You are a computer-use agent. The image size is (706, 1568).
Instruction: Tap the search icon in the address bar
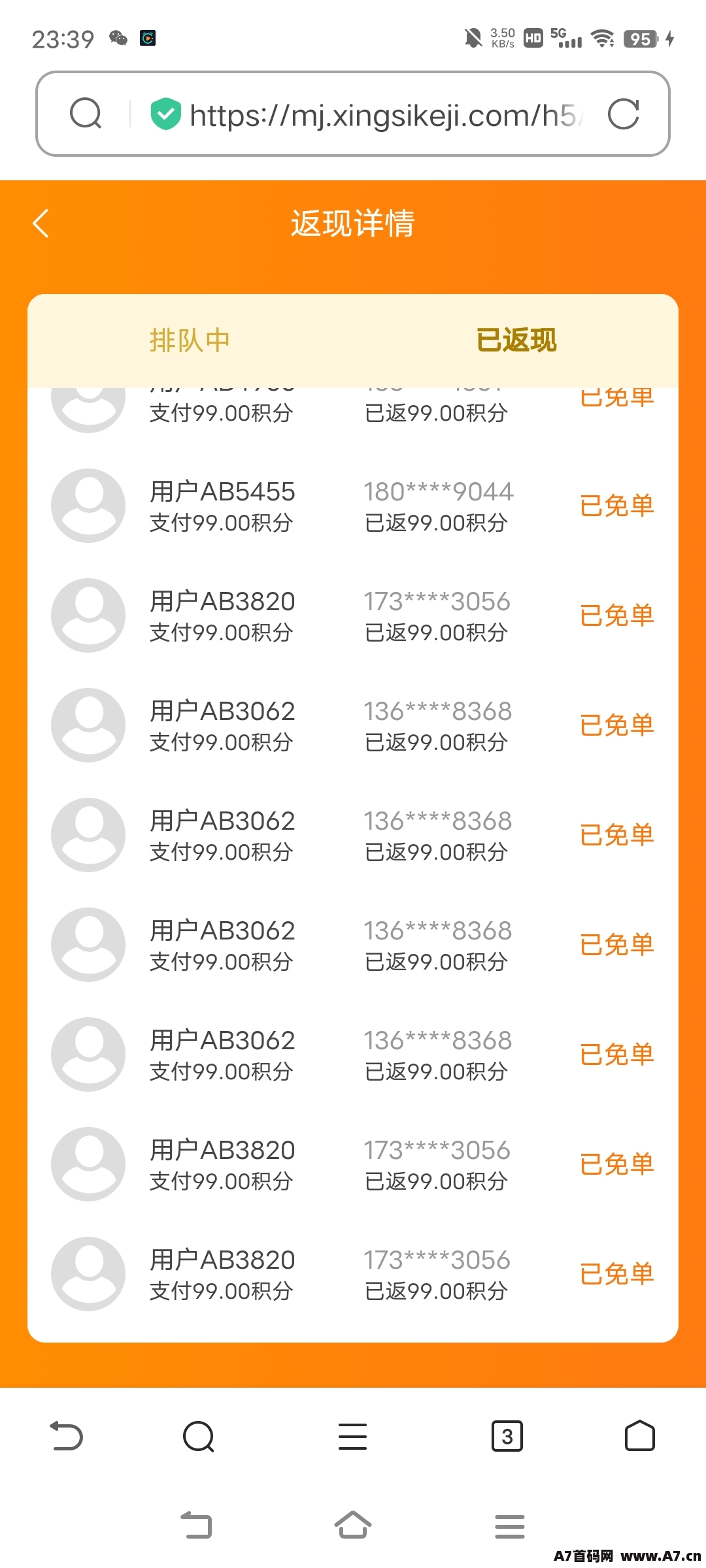pyautogui.click(x=86, y=114)
